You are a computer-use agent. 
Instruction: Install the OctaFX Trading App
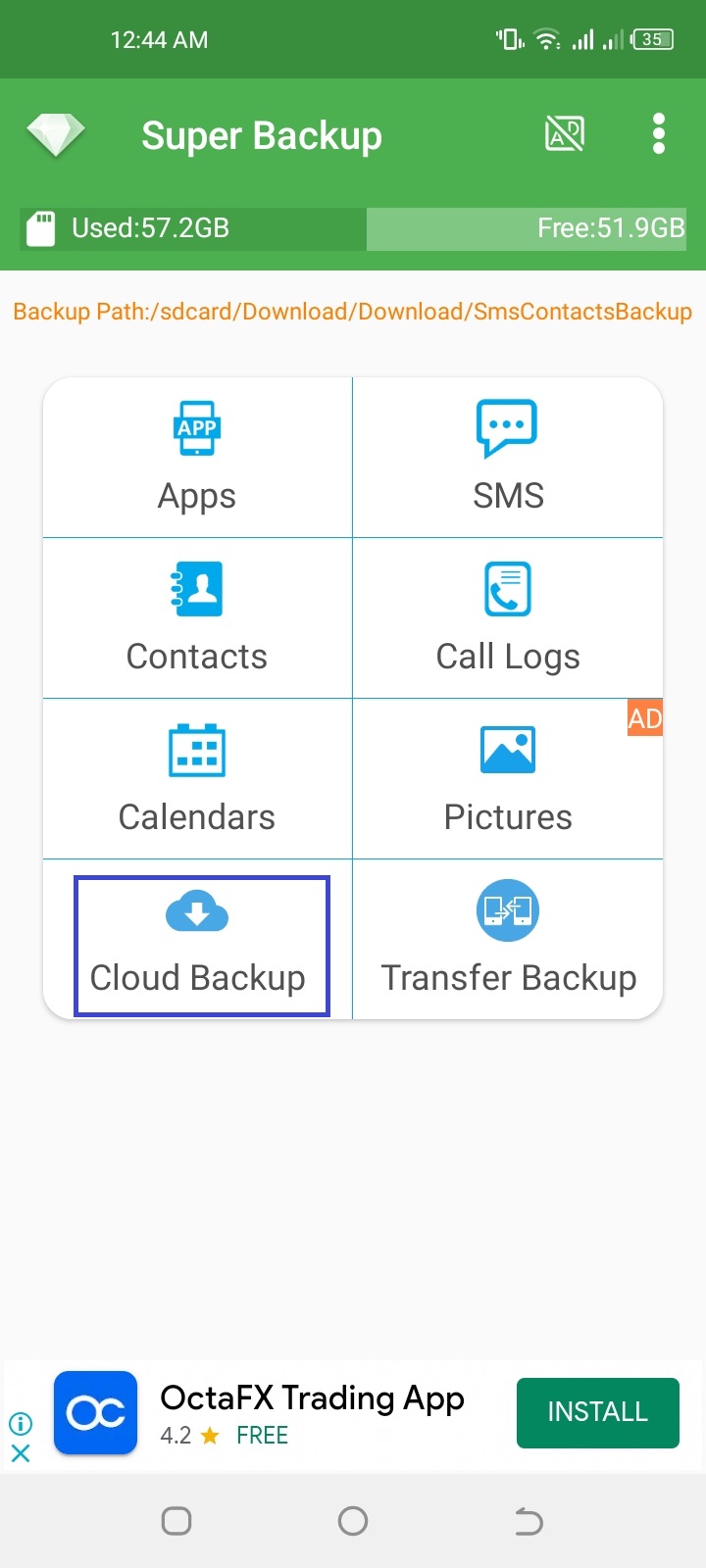pos(598,1412)
